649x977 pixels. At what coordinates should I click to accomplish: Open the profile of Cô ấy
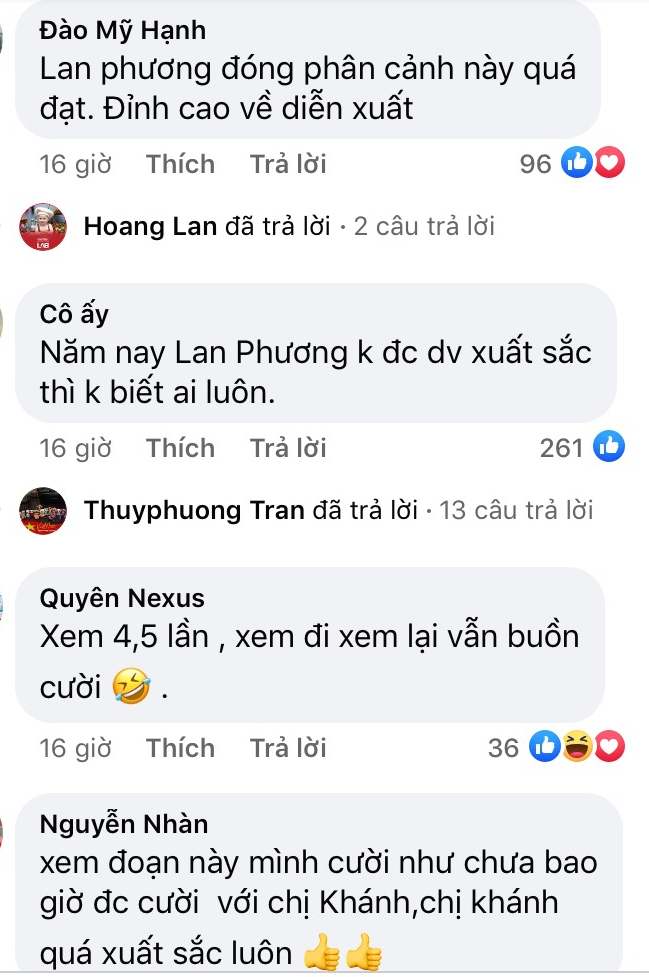74,315
